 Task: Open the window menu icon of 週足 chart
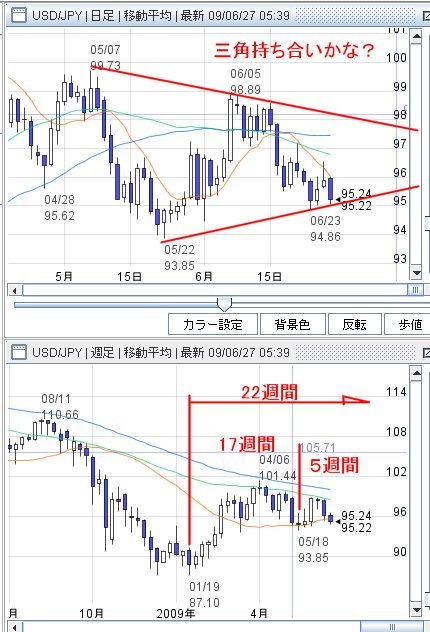click(x=18, y=352)
